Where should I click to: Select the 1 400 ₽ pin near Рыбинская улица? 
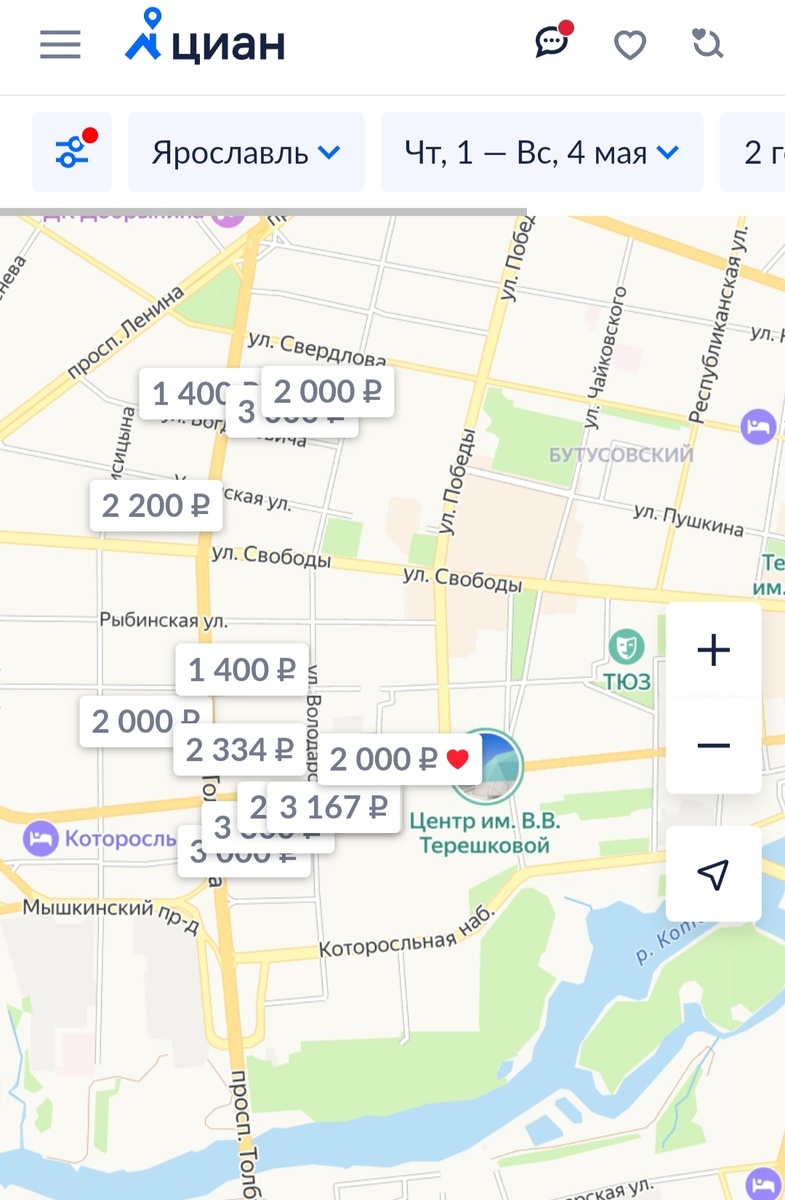pos(242,670)
